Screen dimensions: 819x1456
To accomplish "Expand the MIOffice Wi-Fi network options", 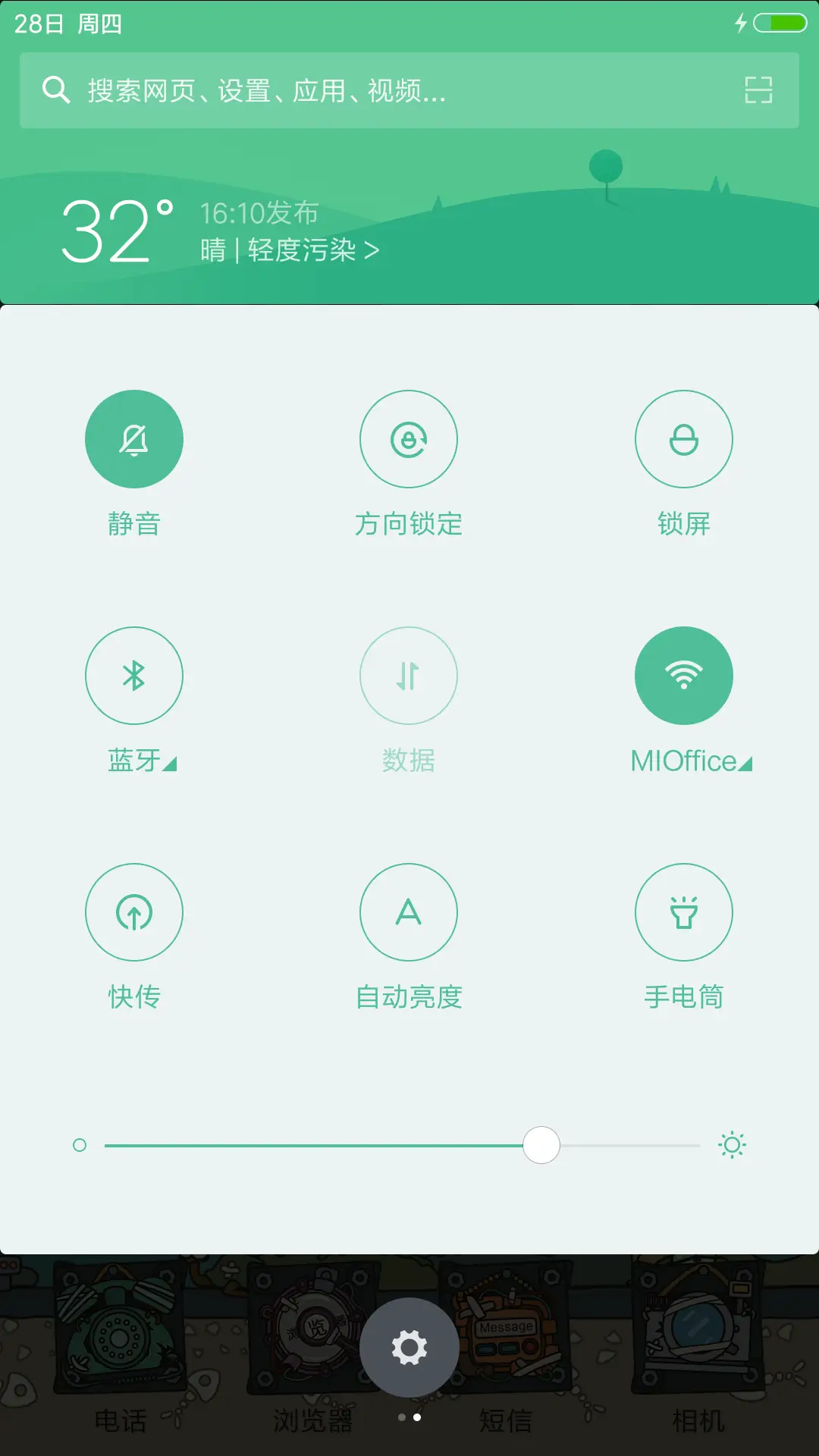I will point(744,764).
